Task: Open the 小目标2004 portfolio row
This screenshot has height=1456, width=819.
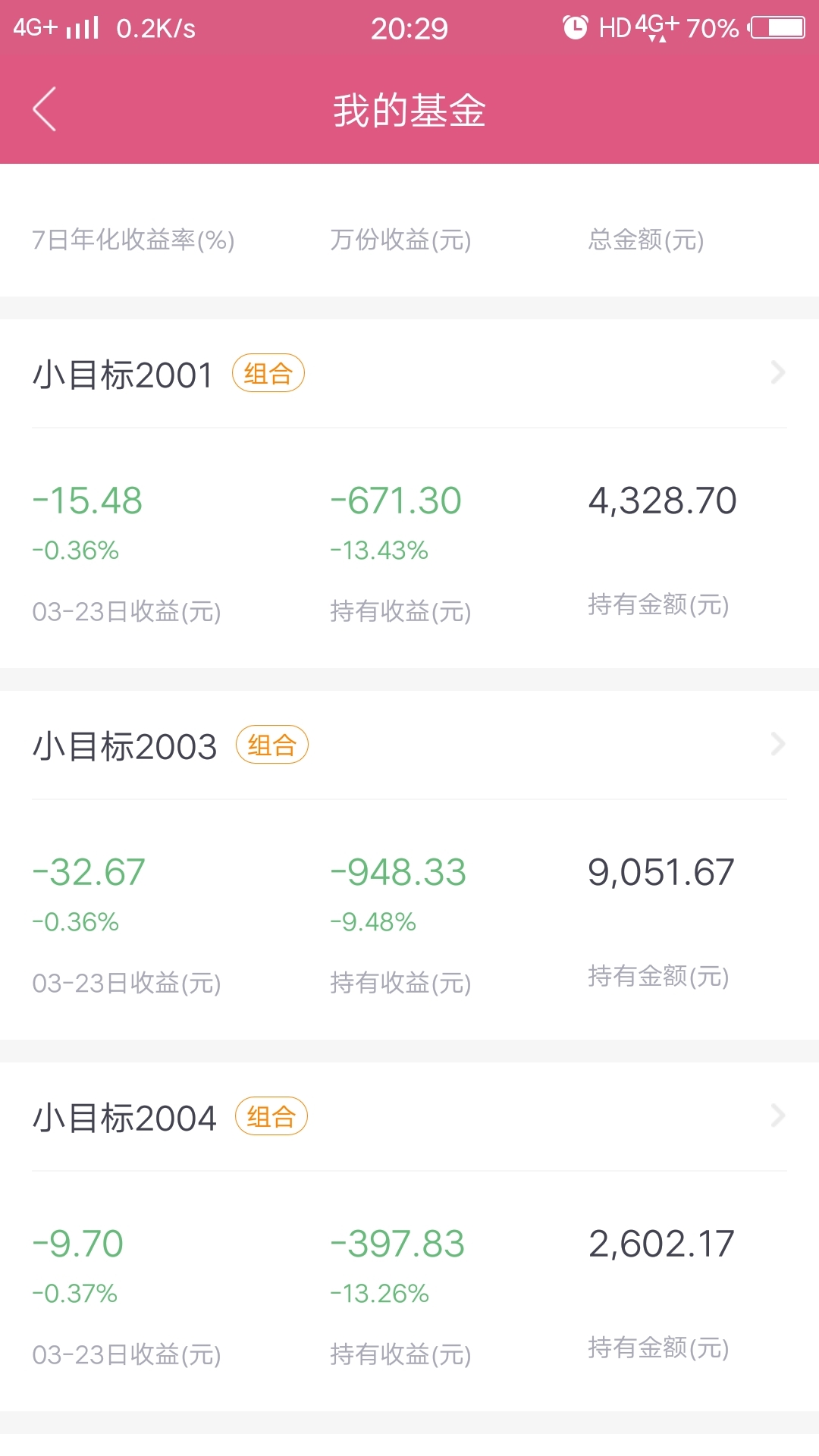Action: pos(409,1117)
